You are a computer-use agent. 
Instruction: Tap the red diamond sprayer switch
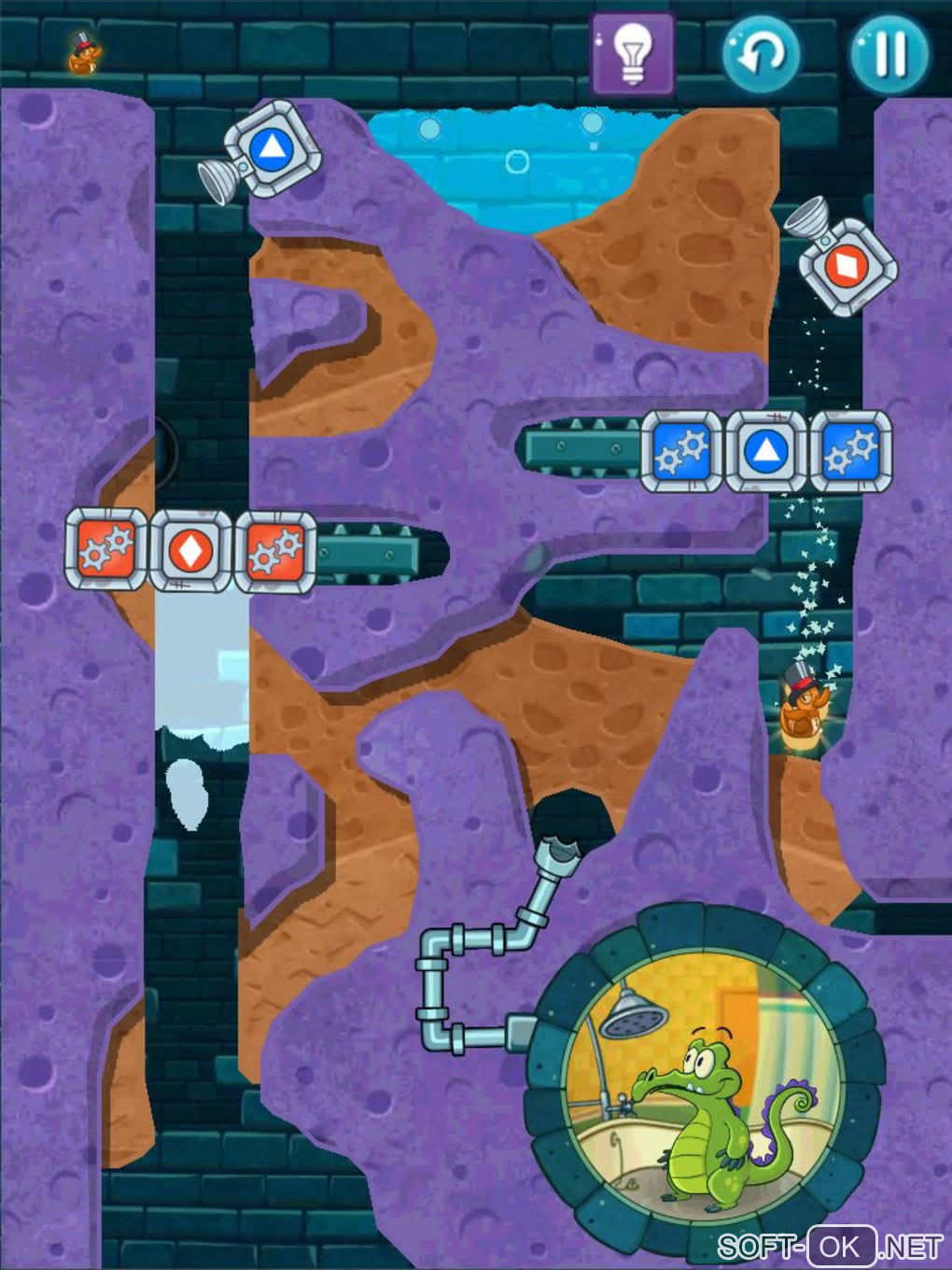[848, 266]
